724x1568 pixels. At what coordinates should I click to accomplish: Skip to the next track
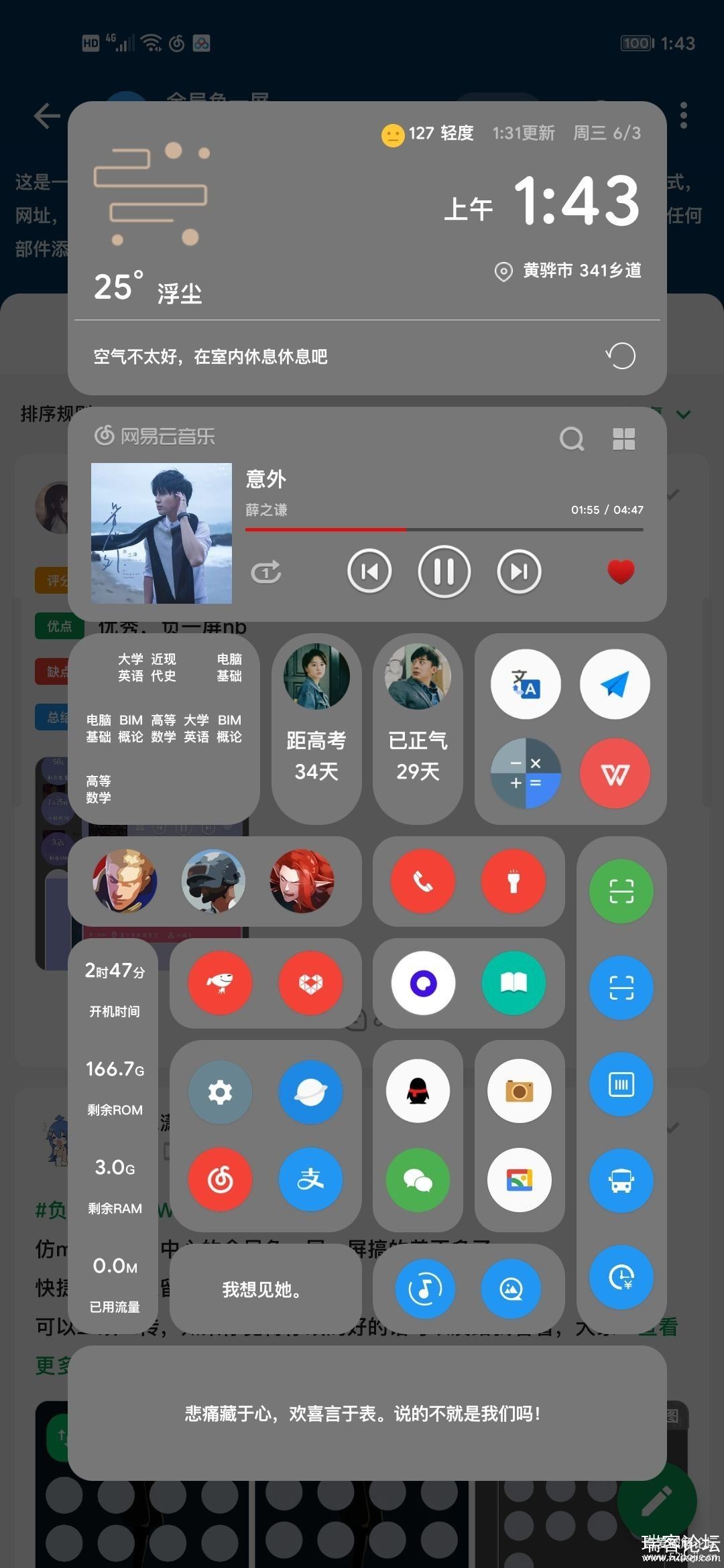click(519, 572)
